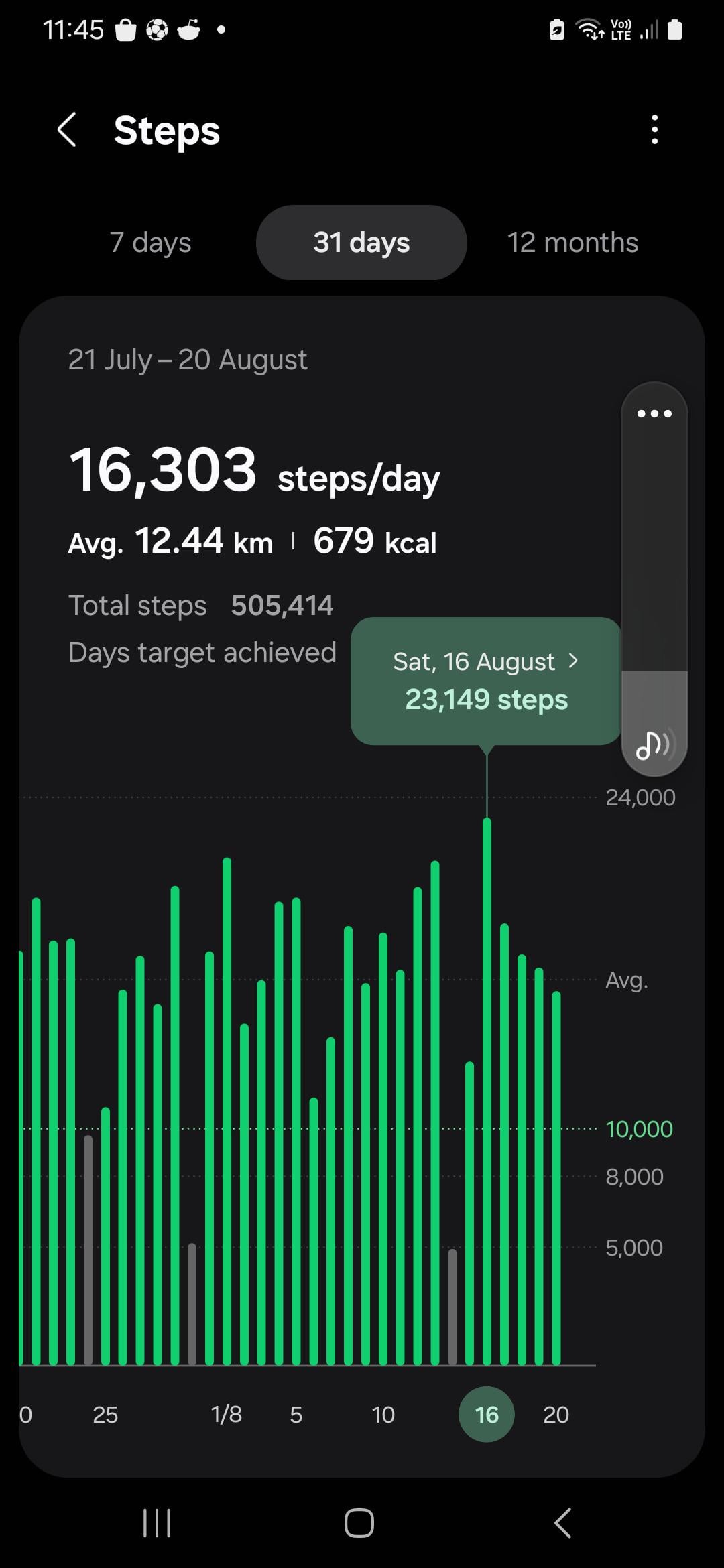Image resolution: width=724 pixels, height=1568 pixels.
Task: Expand volume panel's three-dot options
Action: click(x=654, y=413)
